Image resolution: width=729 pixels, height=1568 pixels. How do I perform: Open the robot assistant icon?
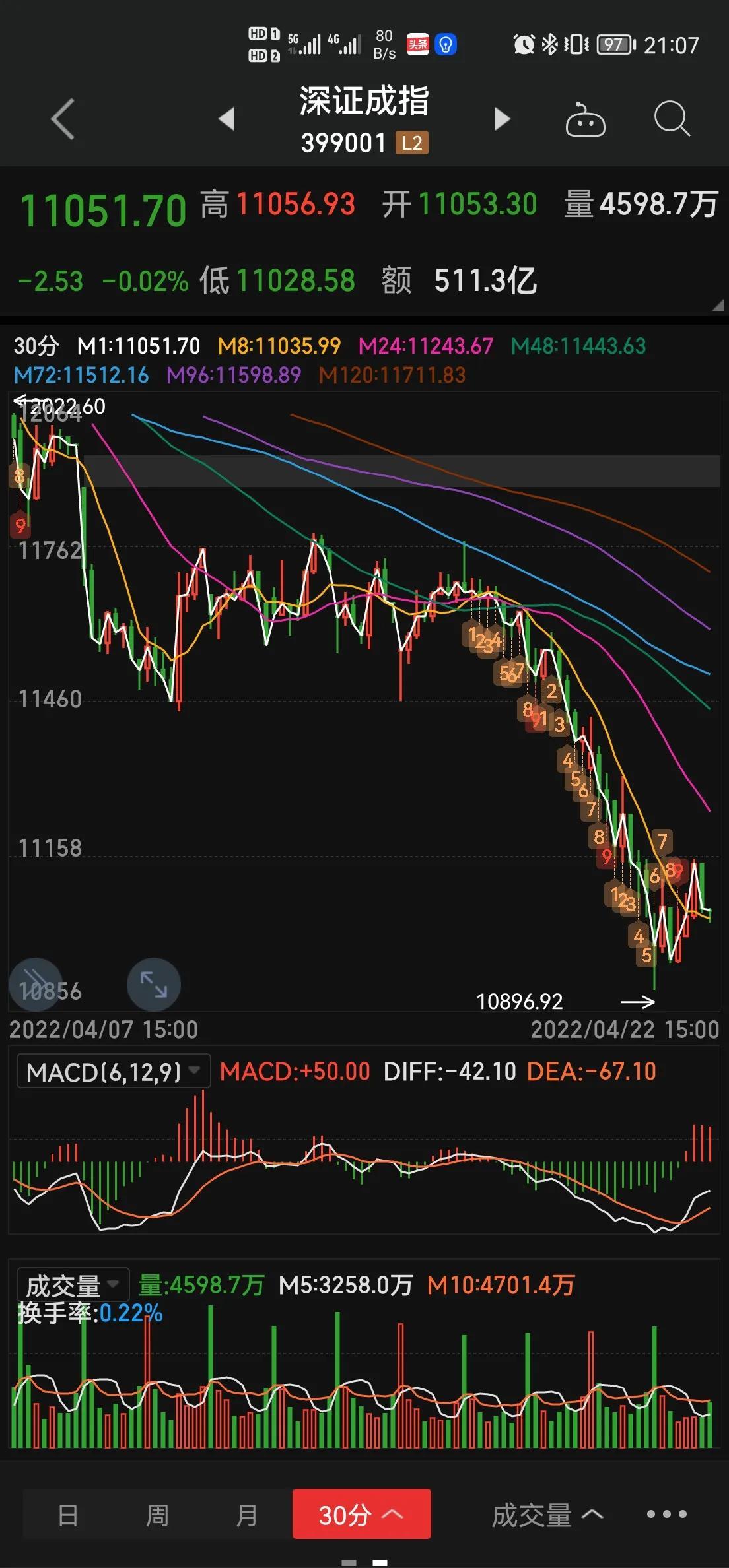[585, 120]
